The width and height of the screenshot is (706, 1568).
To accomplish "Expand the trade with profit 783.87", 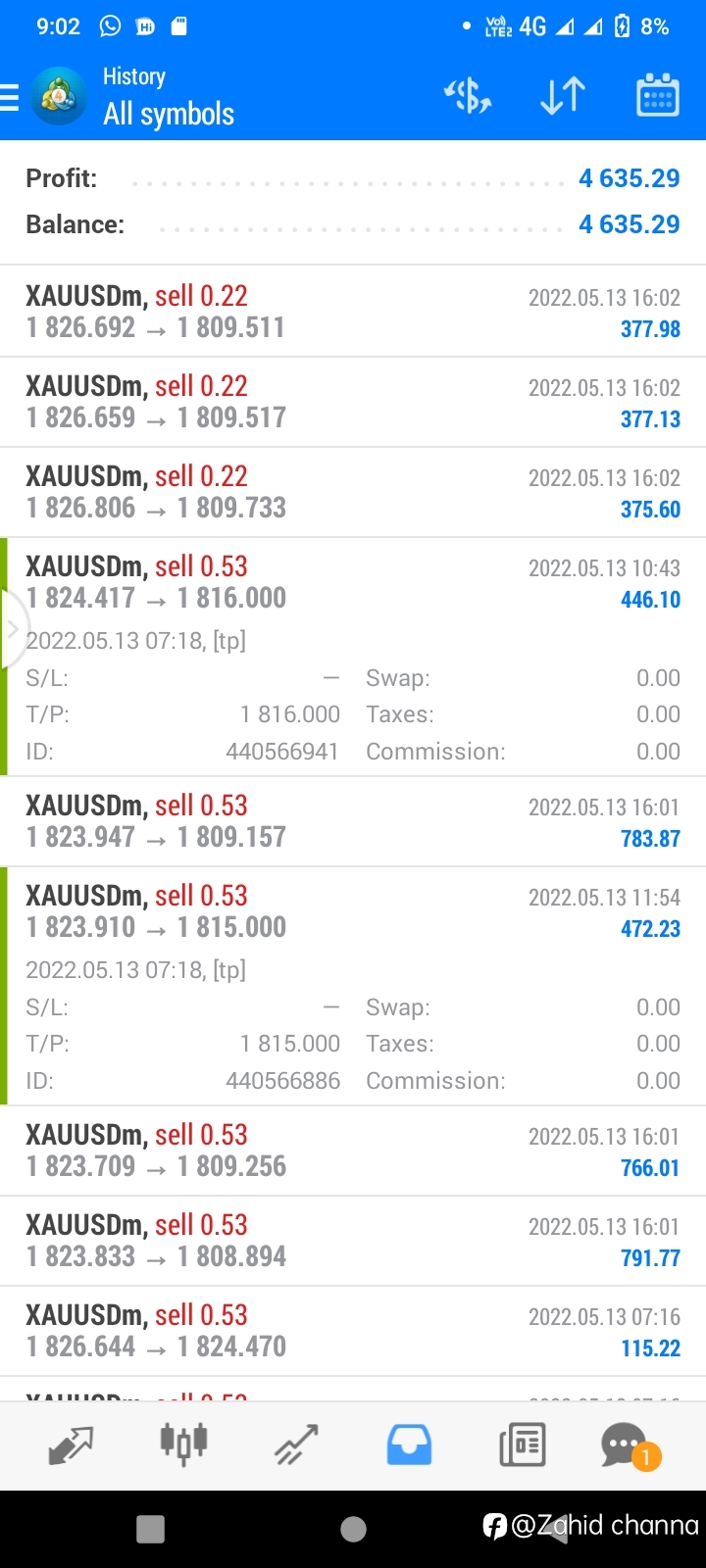I will tap(353, 821).
